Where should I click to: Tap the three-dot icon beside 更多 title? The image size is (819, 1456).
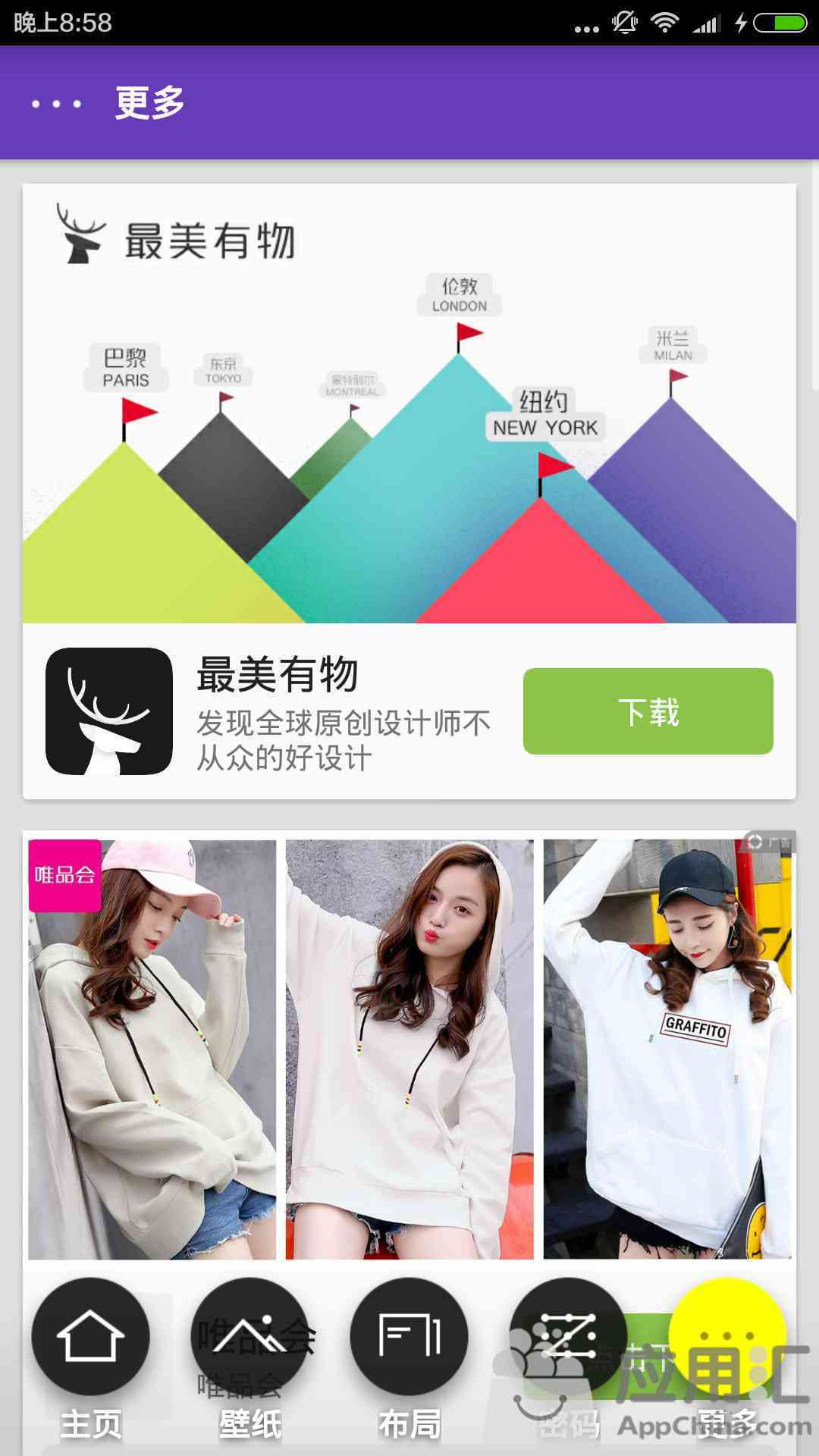[57, 103]
